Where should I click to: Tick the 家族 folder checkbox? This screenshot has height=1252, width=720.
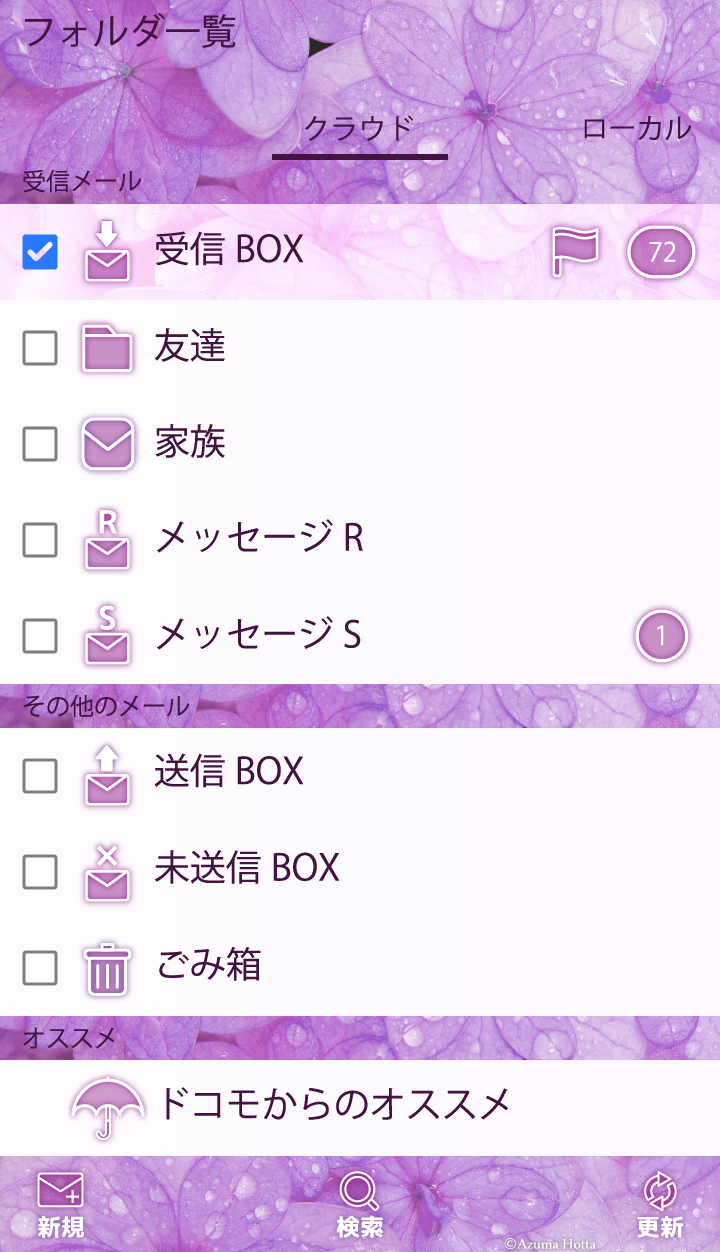(40, 444)
